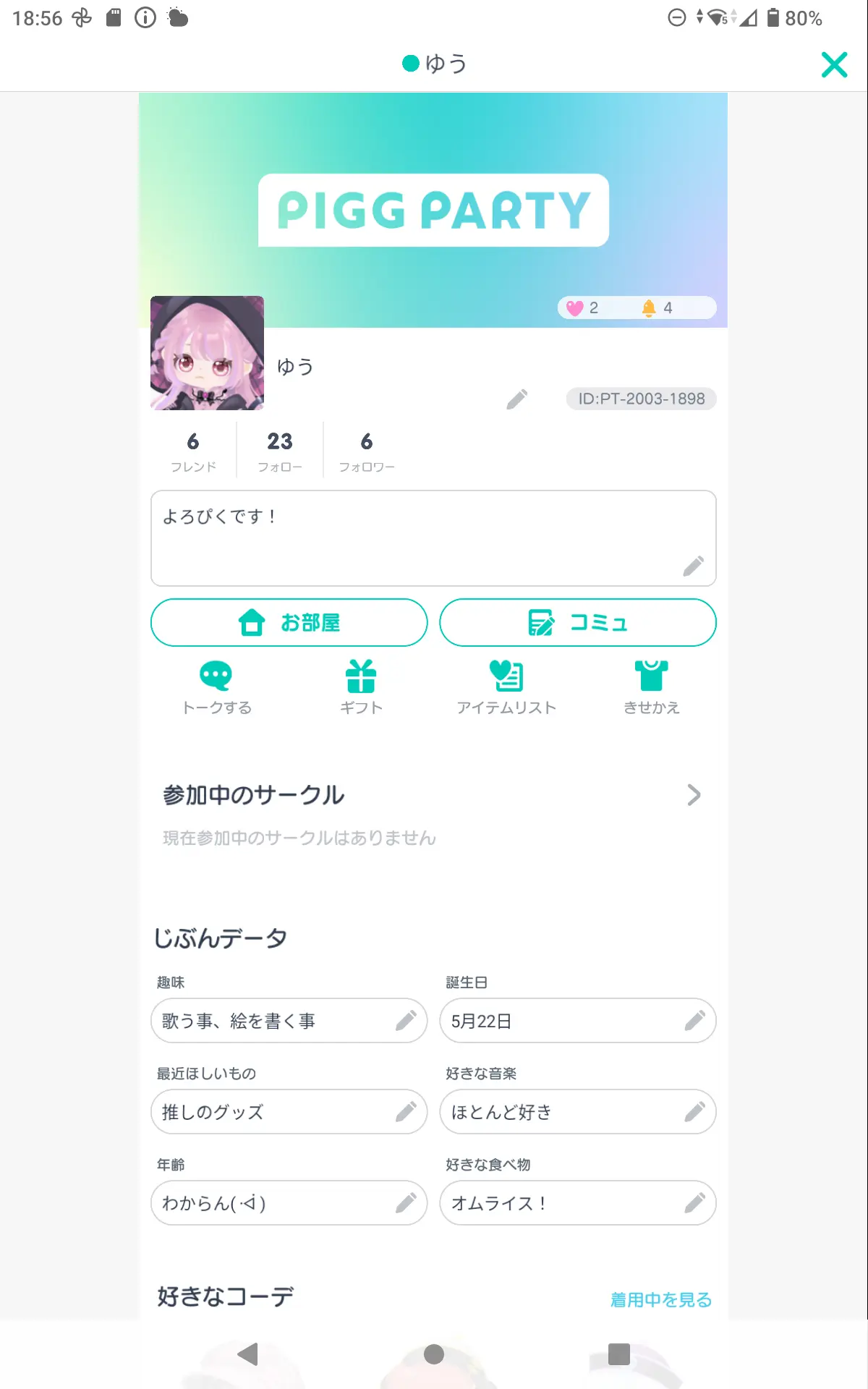Edit the 誕生日 birthday field
Viewport: 868px width, 1389px height.
(578, 1021)
